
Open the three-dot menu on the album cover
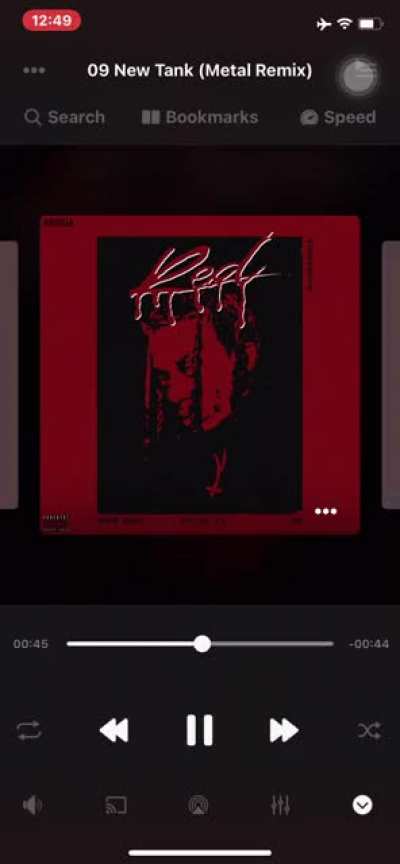(x=326, y=511)
